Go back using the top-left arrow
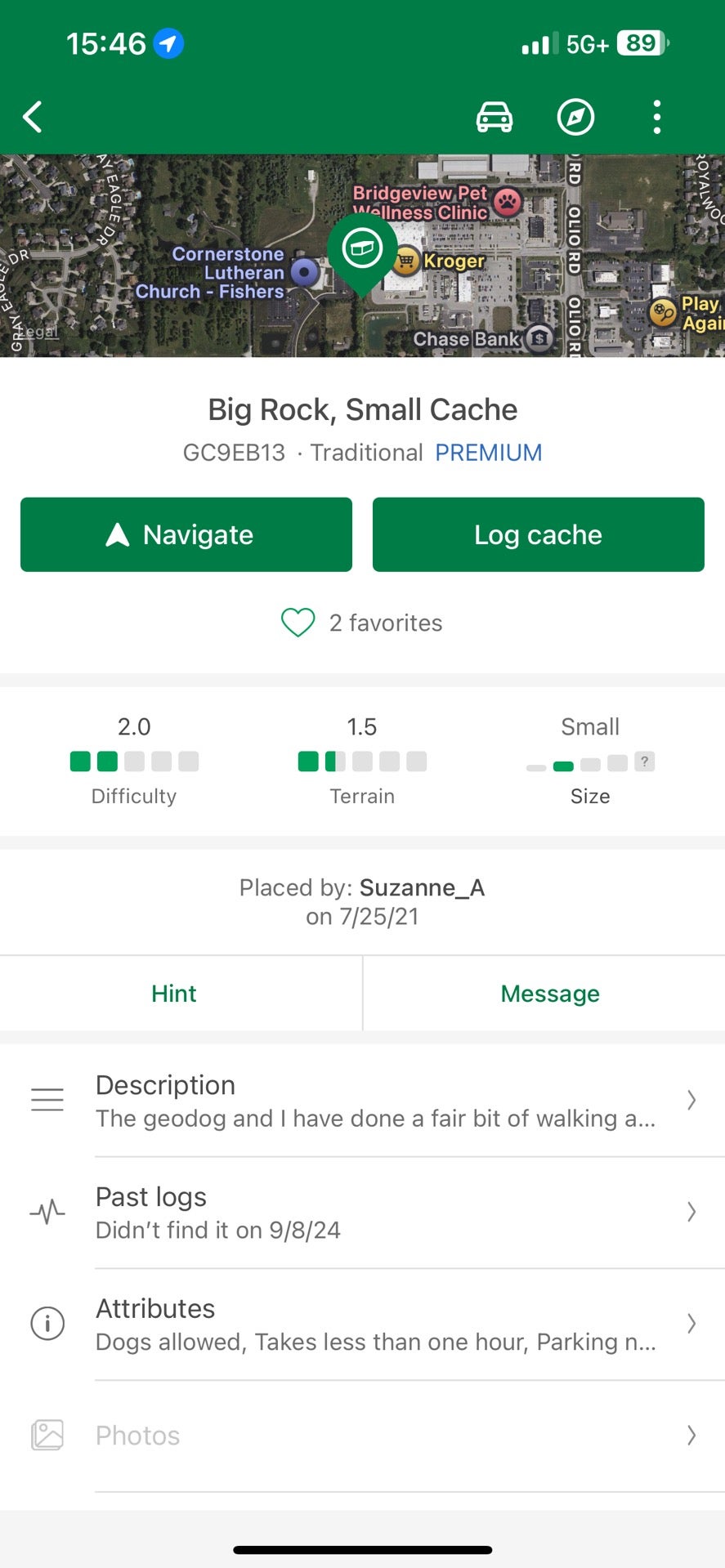 tap(33, 117)
